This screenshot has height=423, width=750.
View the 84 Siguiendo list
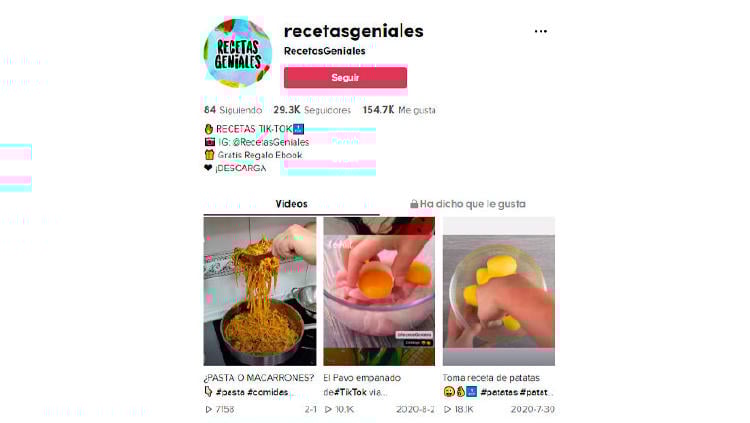click(x=231, y=110)
